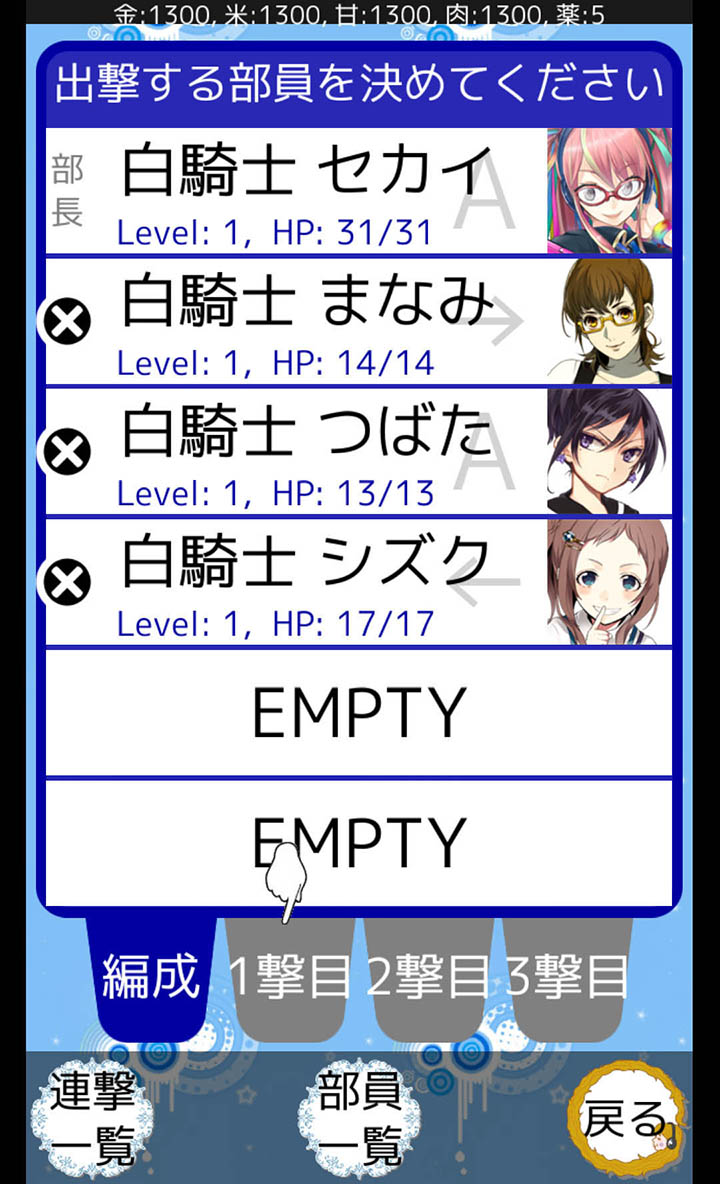Switch to the 3撃目 tab
The width and height of the screenshot is (720, 1184).
(x=567, y=977)
